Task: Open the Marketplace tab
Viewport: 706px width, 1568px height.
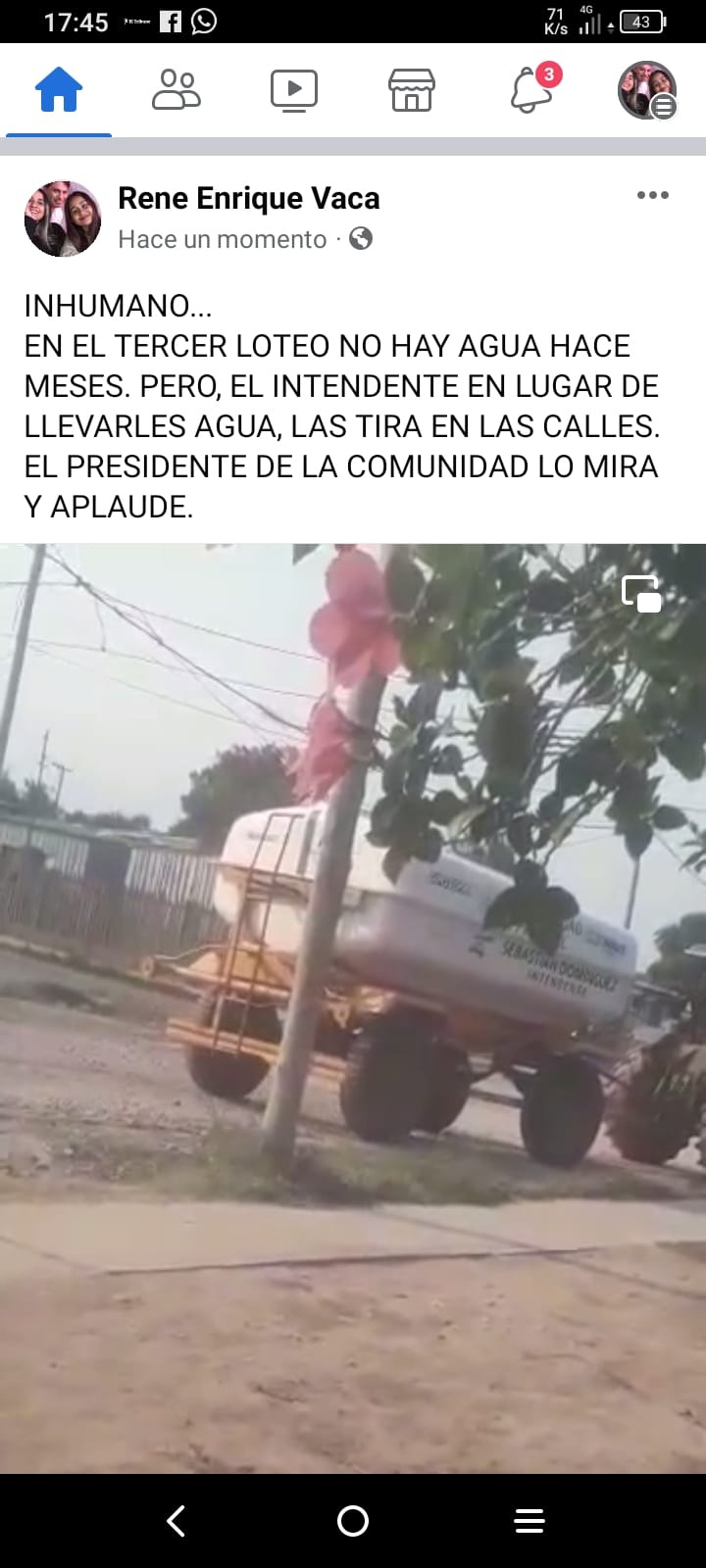Action: 412,90
